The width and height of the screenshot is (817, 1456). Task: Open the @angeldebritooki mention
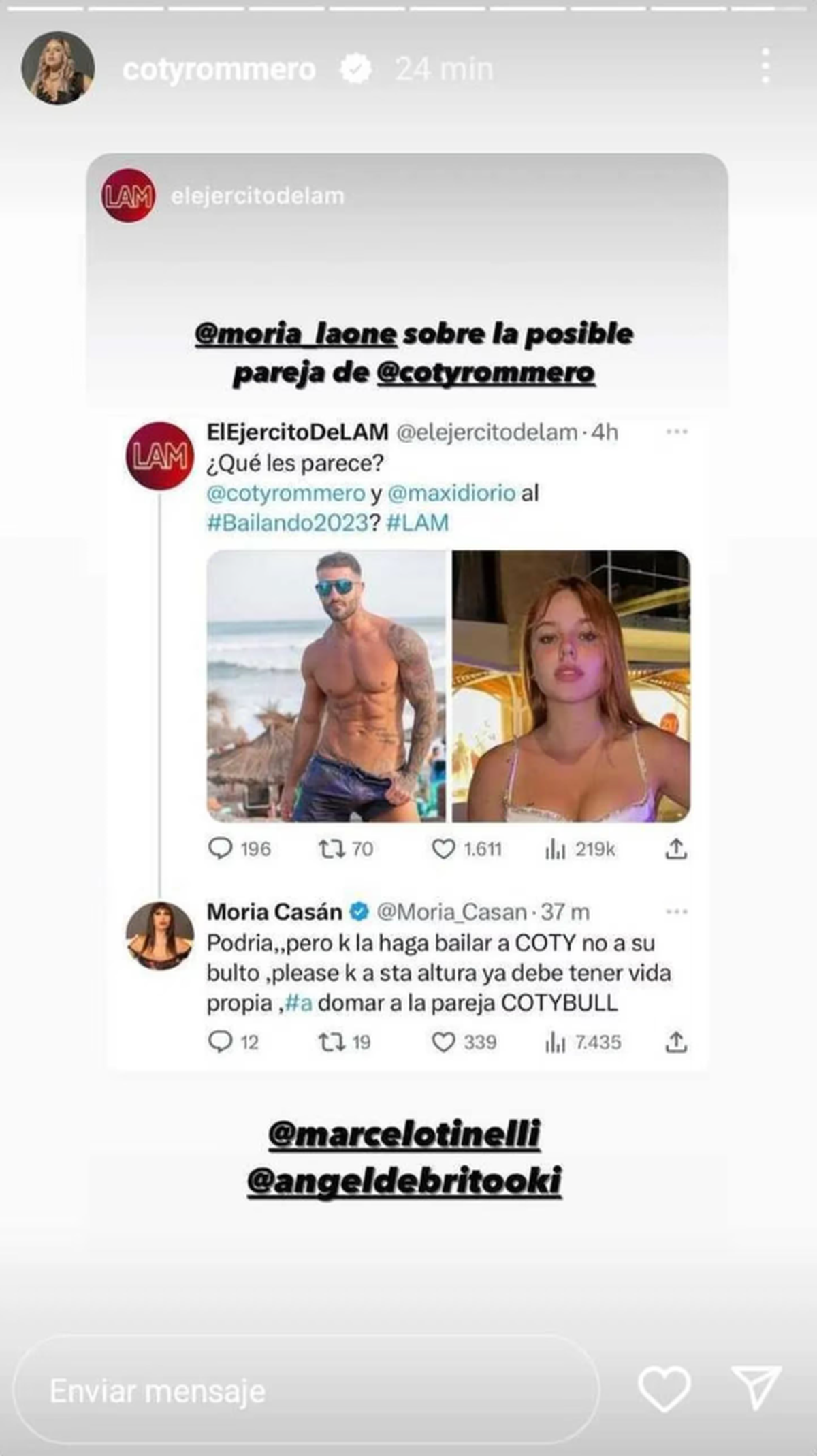(404, 1180)
